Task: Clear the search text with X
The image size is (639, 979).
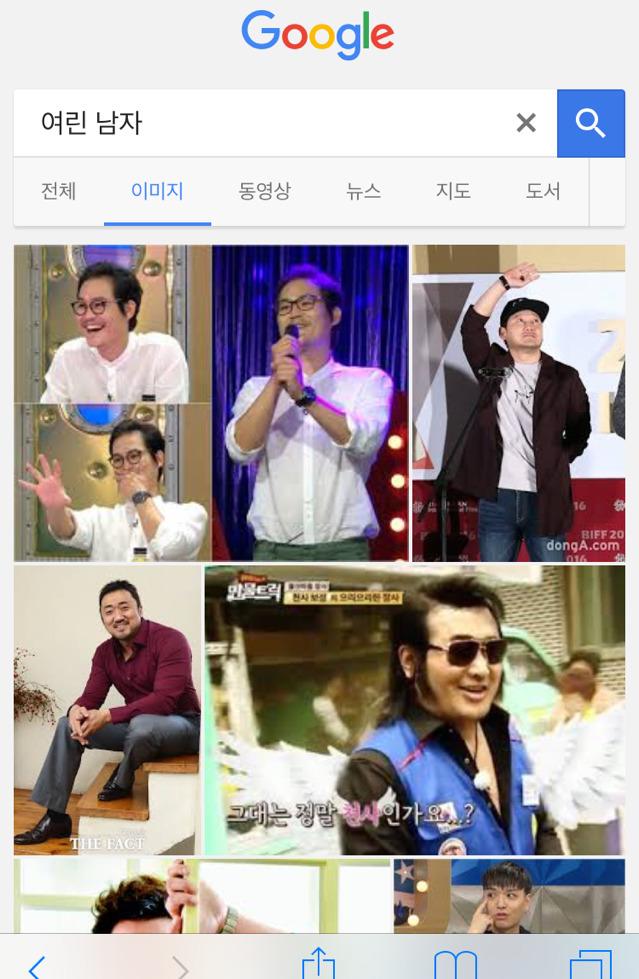Action: coord(526,123)
